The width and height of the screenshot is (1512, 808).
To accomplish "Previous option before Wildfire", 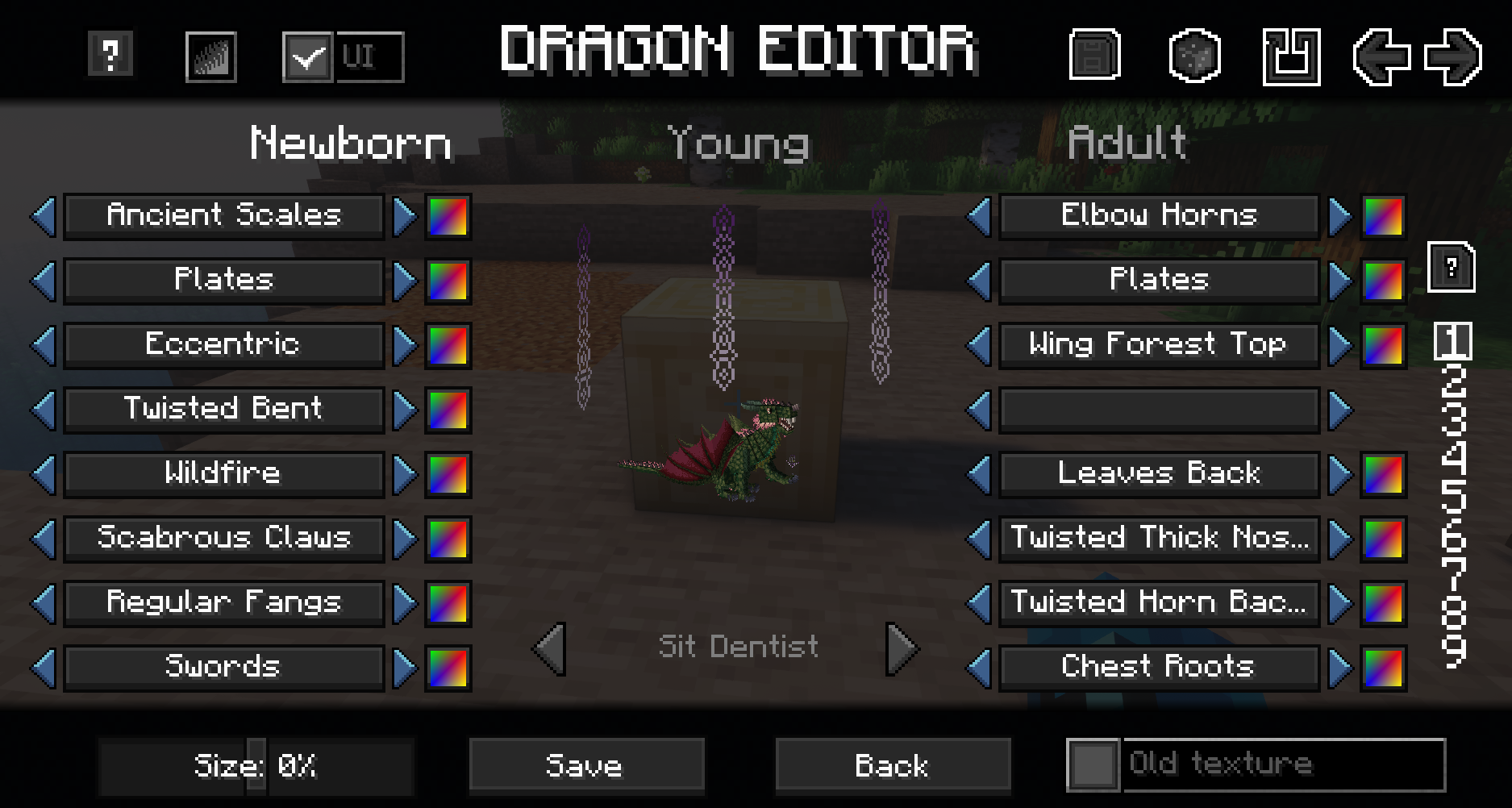I will (x=44, y=474).
